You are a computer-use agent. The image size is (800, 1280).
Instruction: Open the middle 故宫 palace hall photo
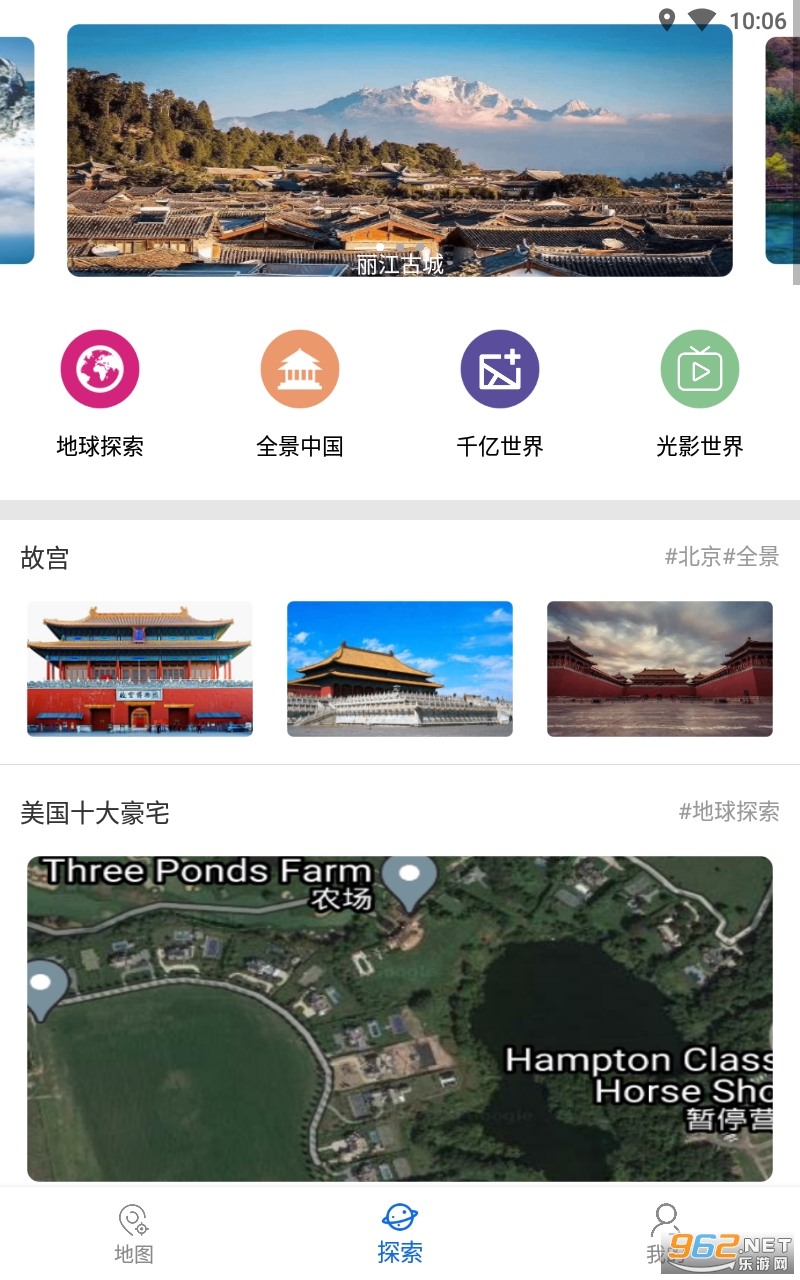pyautogui.click(x=400, y=668)
